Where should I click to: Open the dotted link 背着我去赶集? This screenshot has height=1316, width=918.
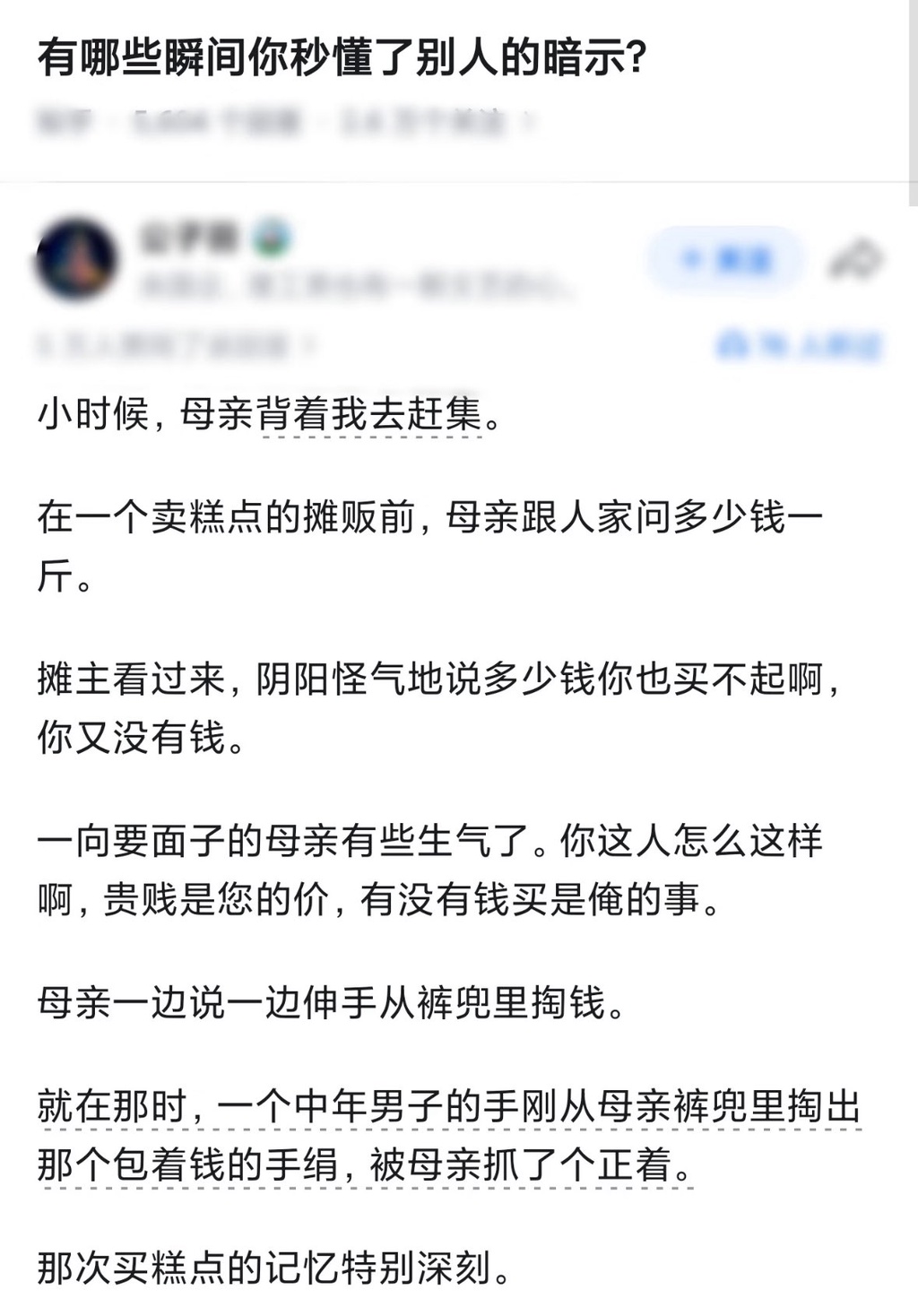click(x=371, y=415)
